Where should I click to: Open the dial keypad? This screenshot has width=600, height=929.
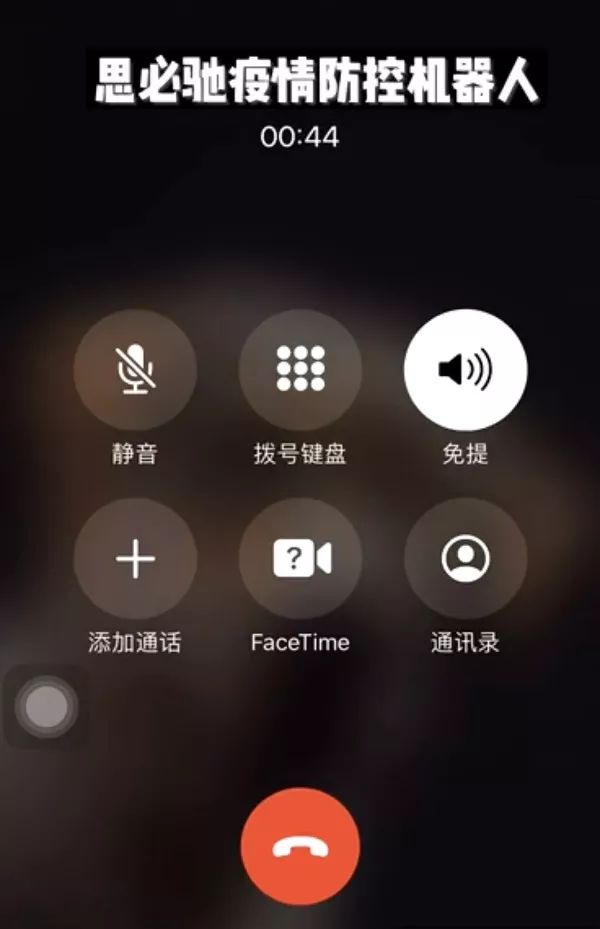click(300, 371)
